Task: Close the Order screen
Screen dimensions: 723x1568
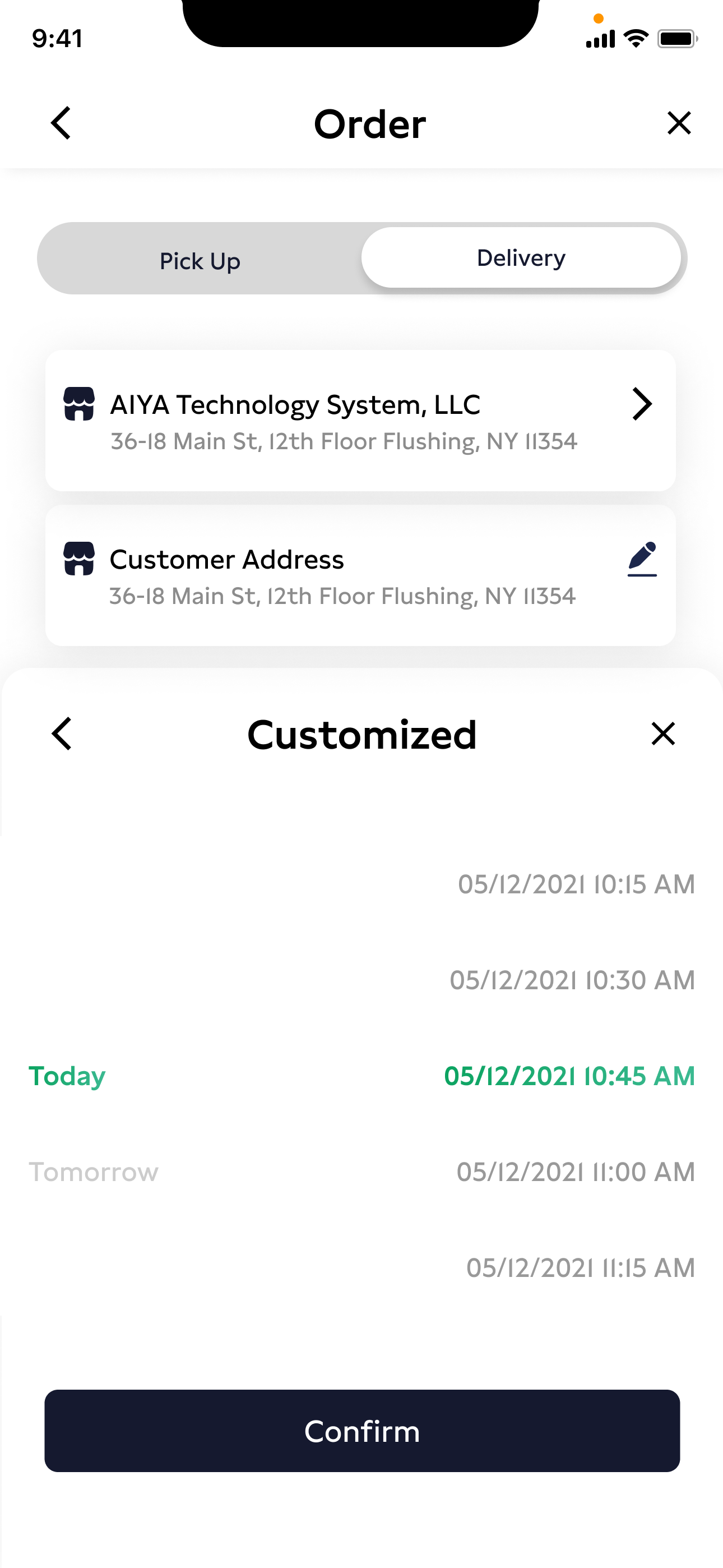Action: (679, 123)
